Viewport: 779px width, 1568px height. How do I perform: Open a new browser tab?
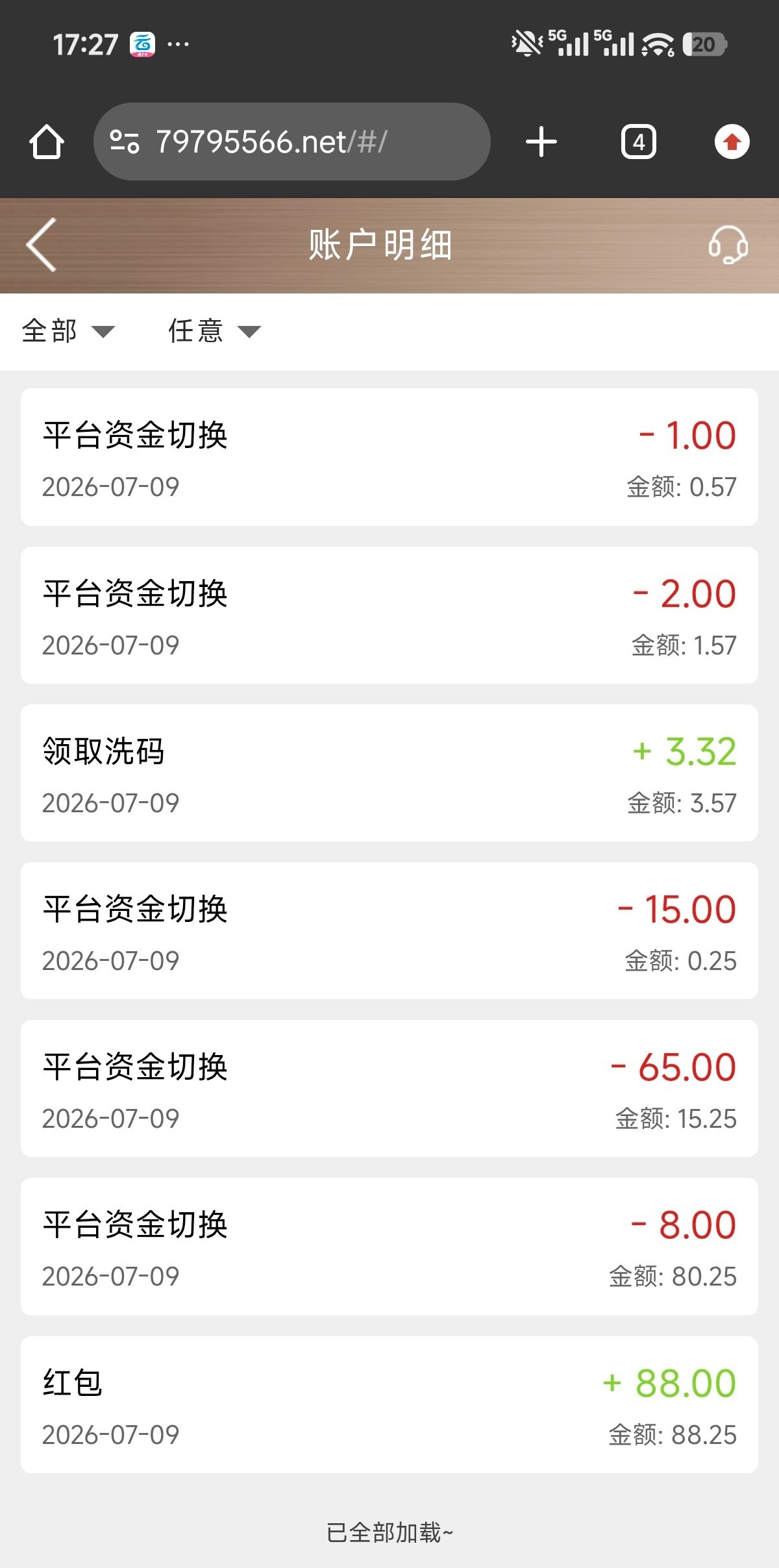(x=541, y=142)
